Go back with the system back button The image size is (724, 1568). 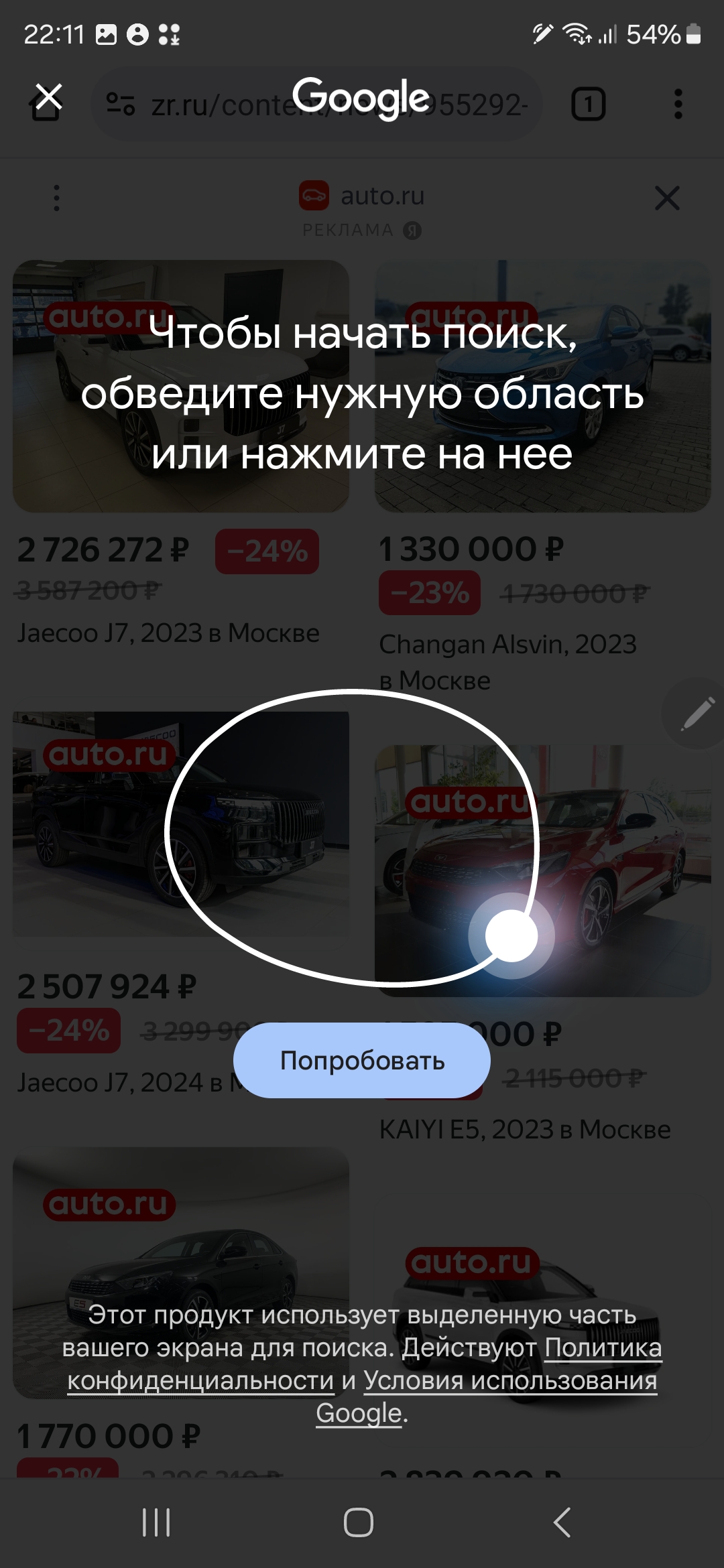click(562, 1522)
